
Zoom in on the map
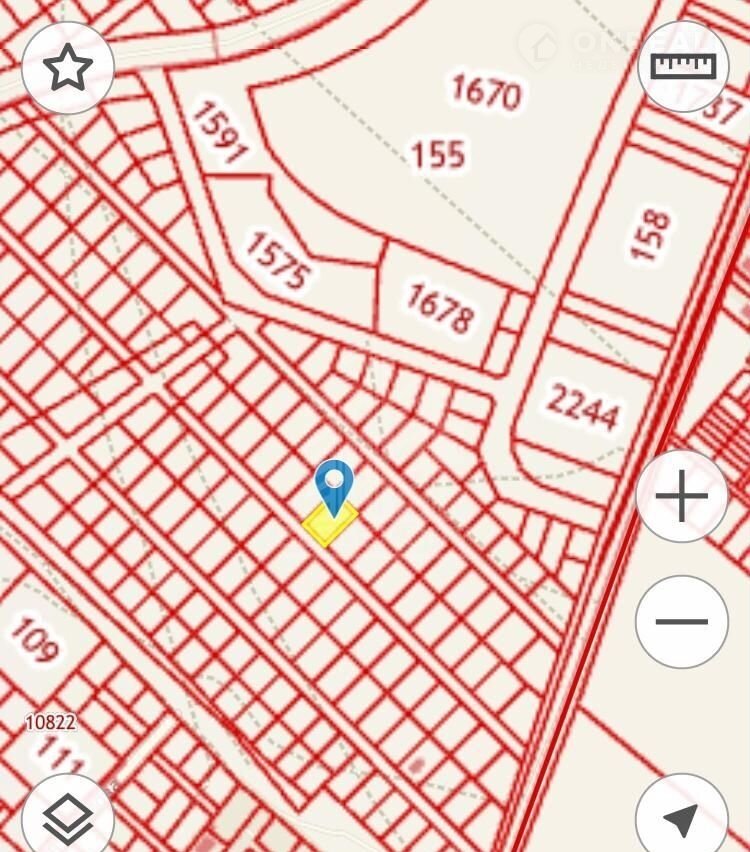pyautogui.click(x=682, y=497)
